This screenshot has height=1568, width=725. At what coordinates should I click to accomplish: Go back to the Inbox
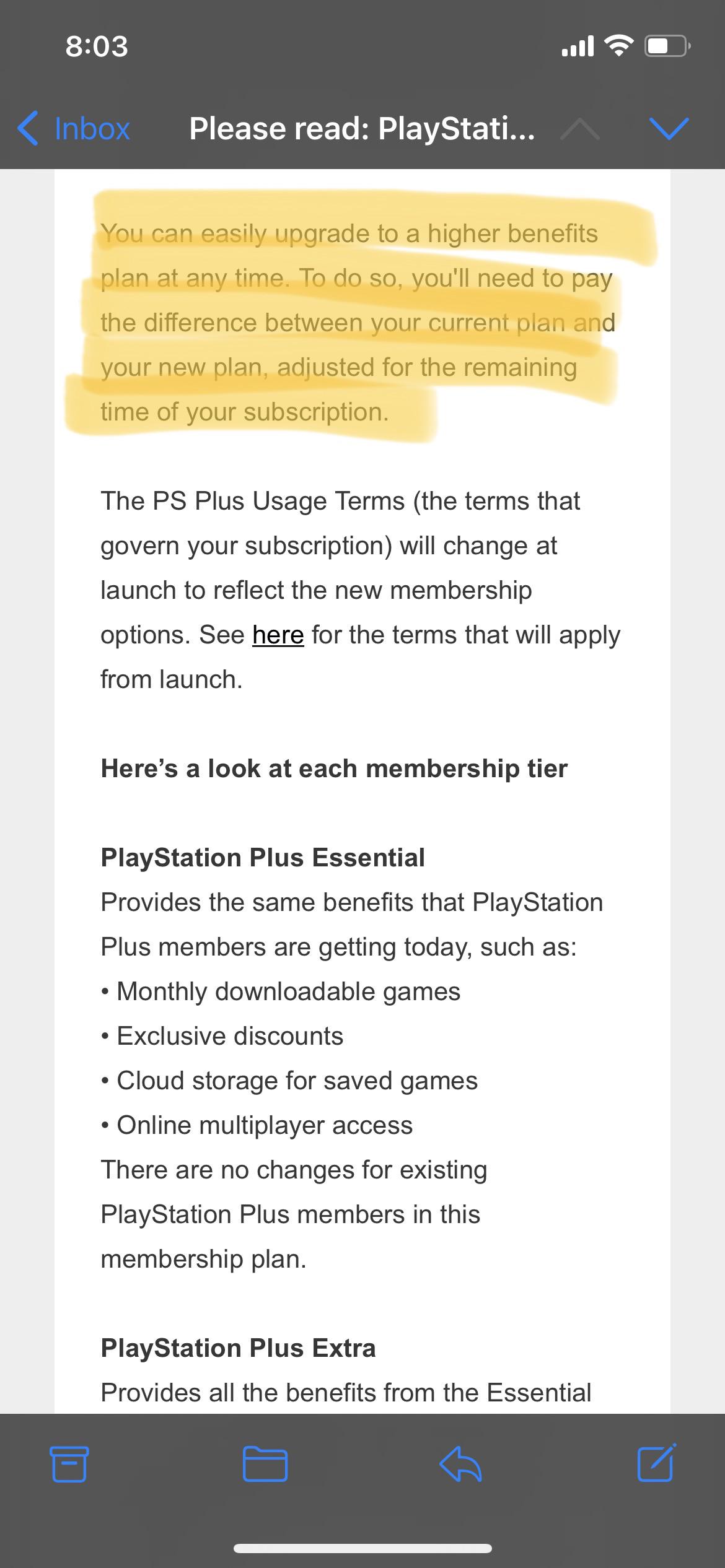tap(74, 129)
